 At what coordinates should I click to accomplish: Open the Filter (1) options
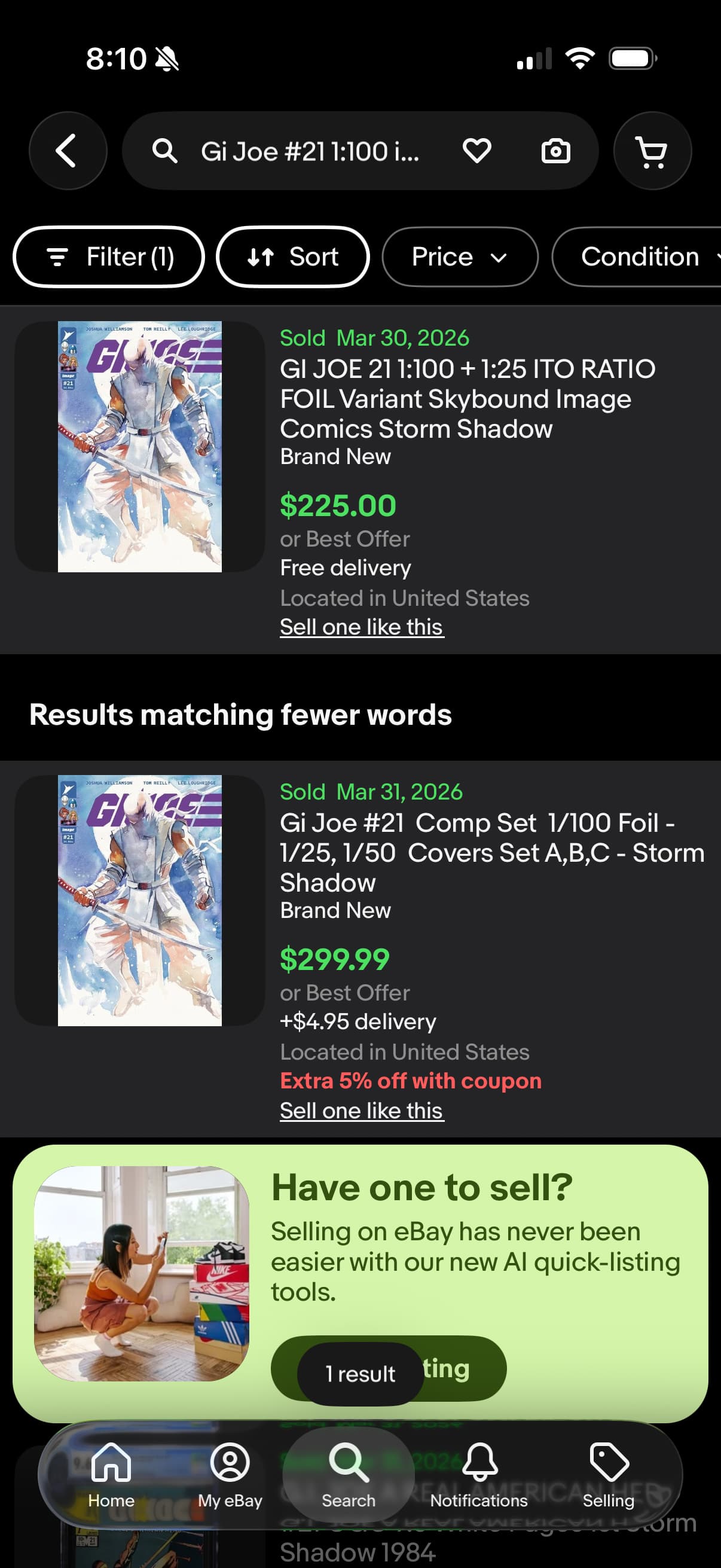point(109,257)
